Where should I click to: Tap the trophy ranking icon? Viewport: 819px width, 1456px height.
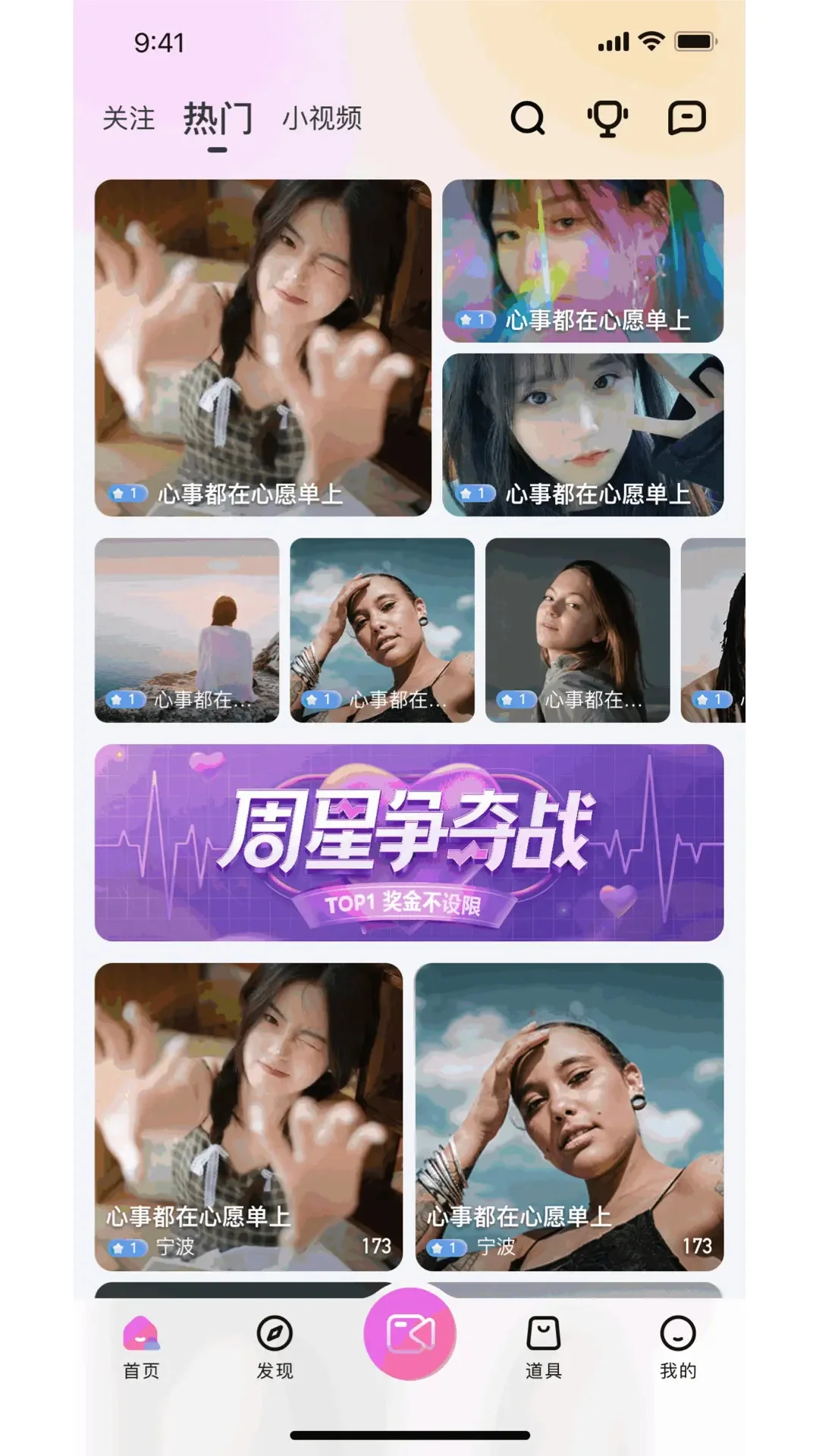609,120
